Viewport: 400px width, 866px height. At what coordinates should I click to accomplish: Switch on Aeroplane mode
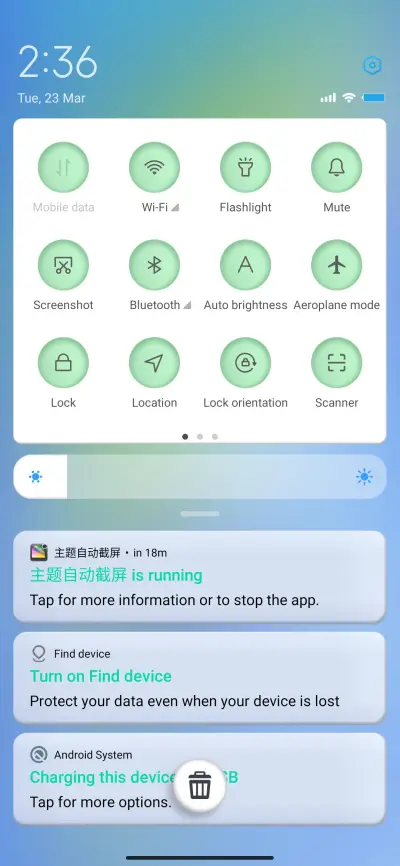pos(336,265)
